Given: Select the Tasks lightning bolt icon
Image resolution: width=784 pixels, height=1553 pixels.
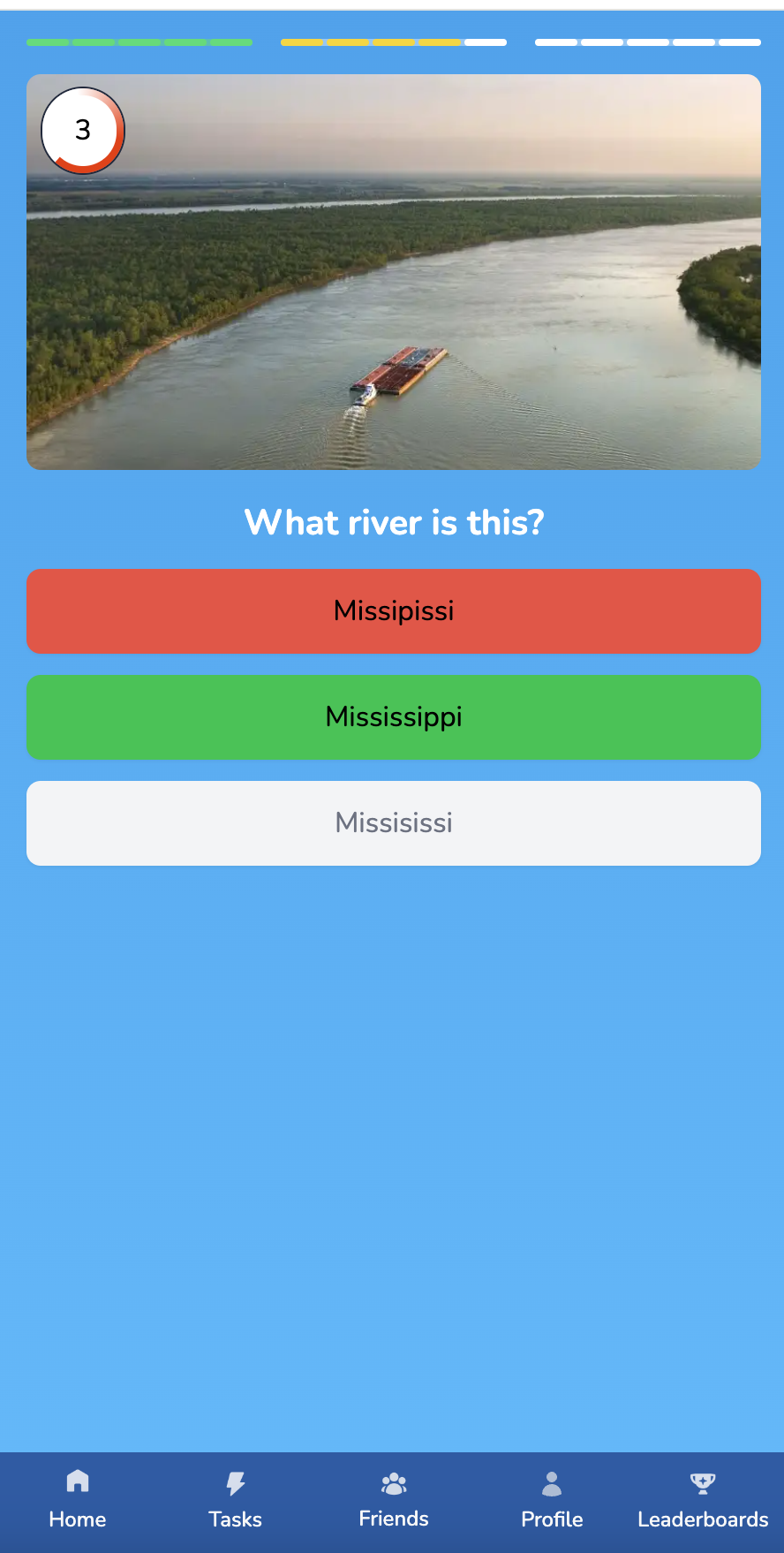Looking at the screenshot, I should (235, 1482).
